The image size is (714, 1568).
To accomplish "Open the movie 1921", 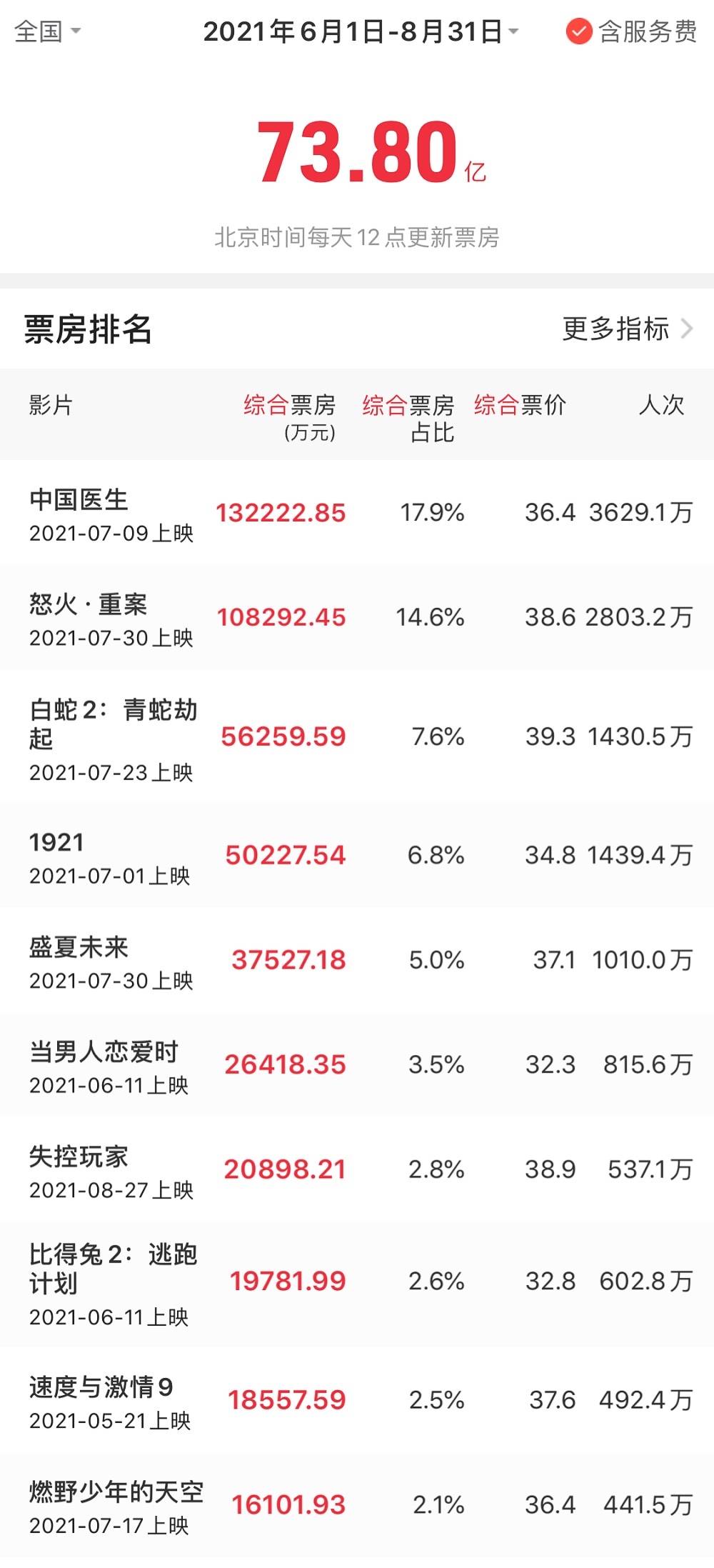I will [x=357, y=855].
